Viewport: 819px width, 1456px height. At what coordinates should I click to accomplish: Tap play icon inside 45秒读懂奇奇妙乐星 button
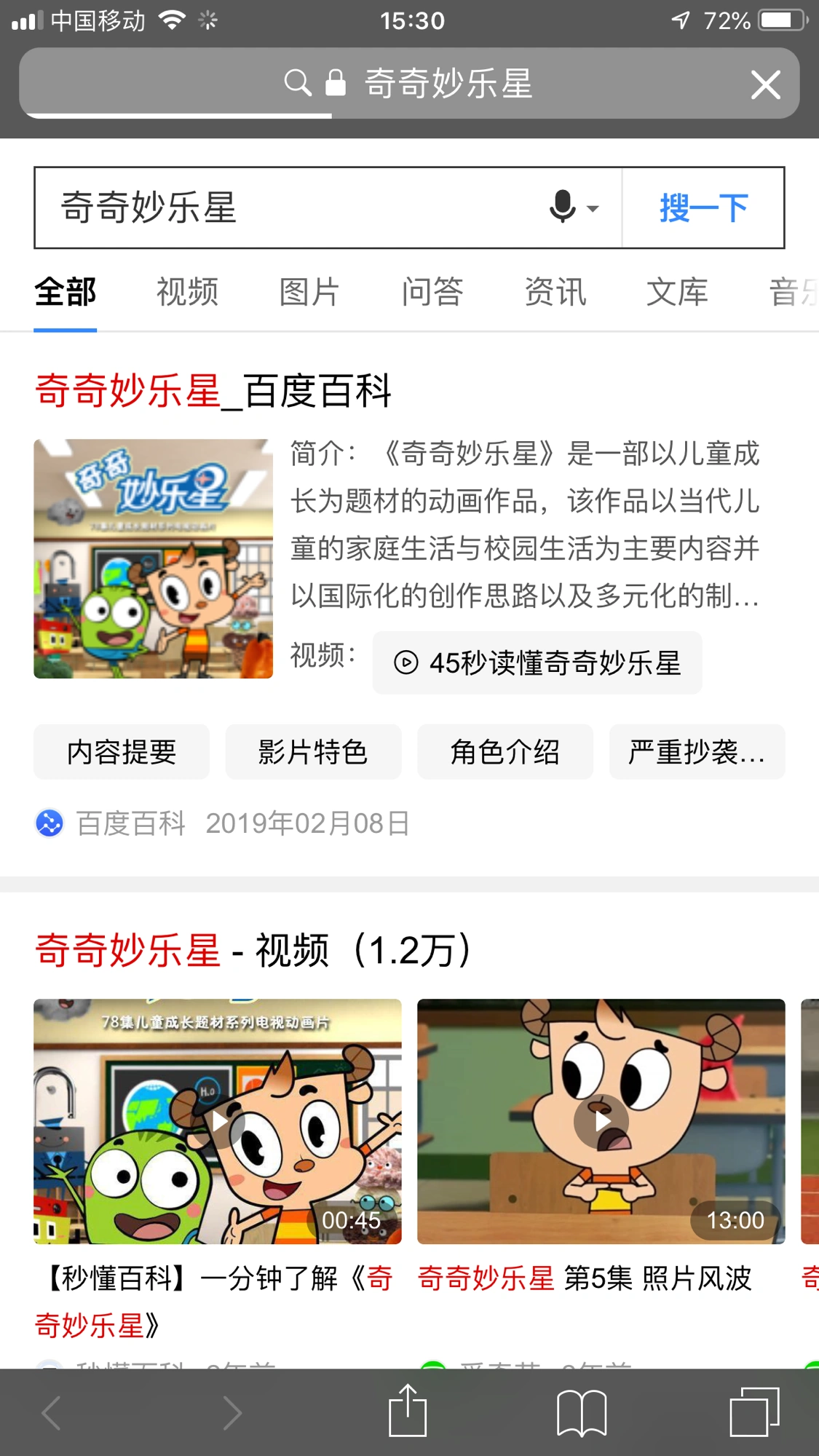pos(408,662)
